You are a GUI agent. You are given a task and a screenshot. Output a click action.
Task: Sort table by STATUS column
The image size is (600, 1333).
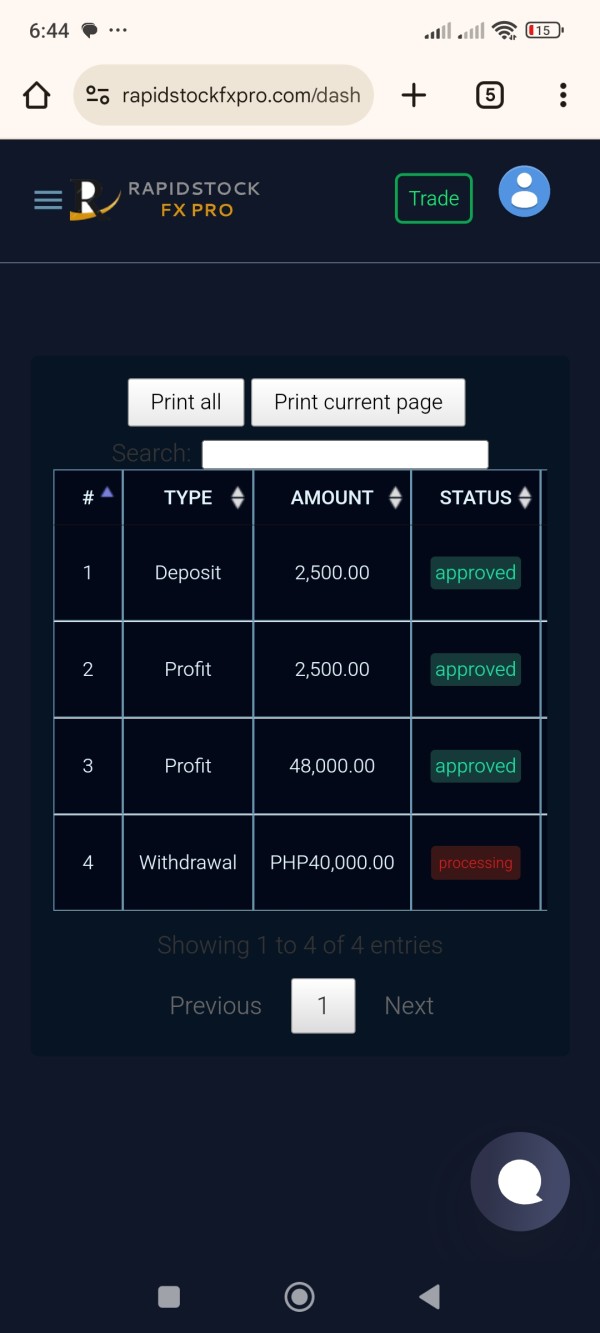pyautogui.click(x=476, y=497)
